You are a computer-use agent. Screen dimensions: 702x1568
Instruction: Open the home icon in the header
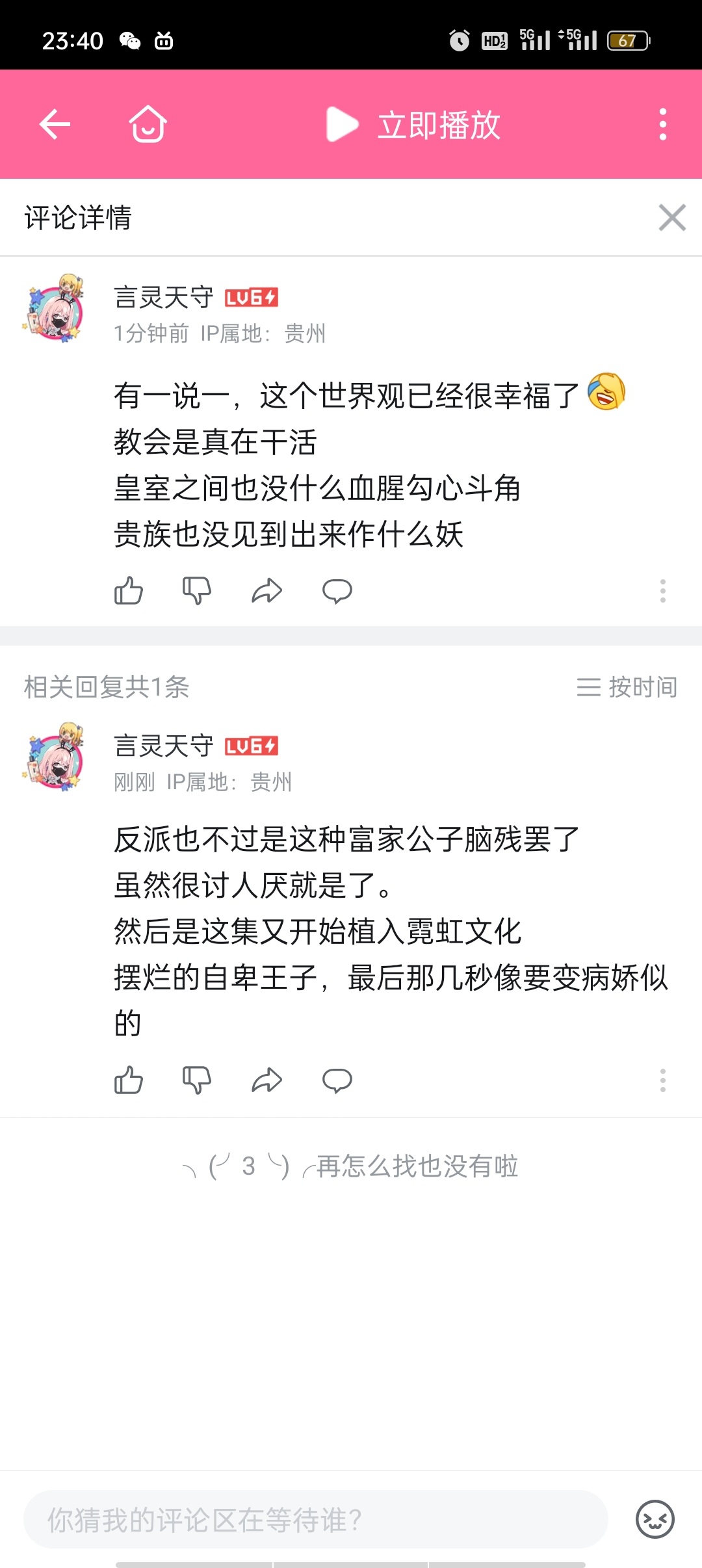pos(148,124)
